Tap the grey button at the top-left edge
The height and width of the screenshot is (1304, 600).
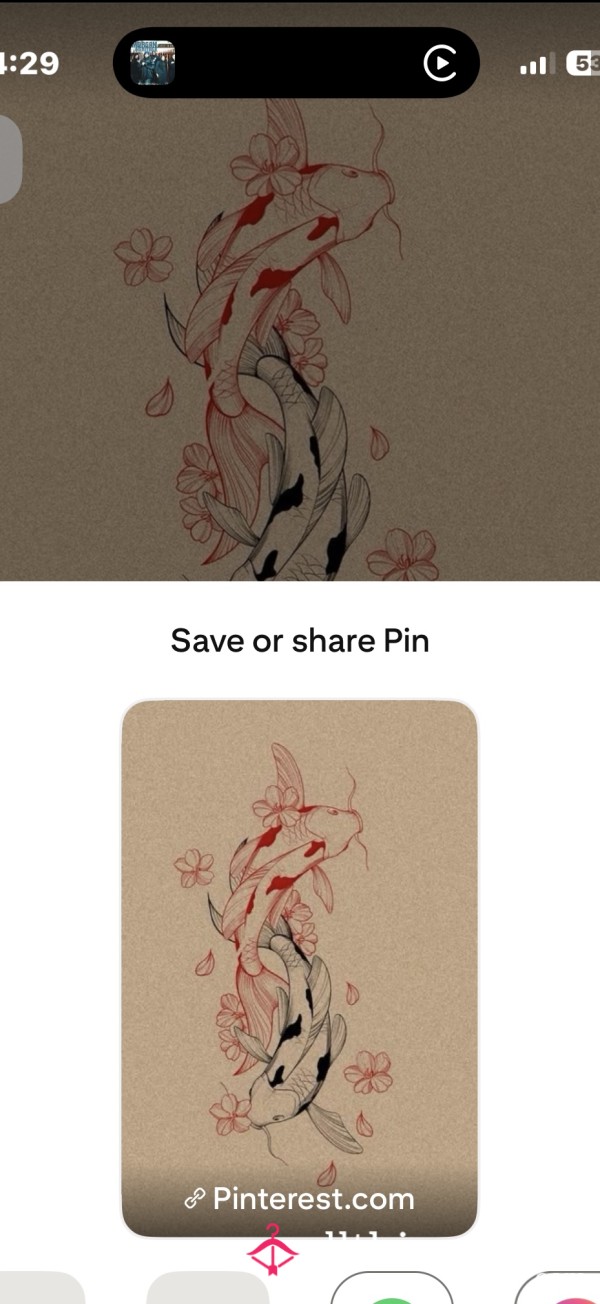click(x=10, y=159)
